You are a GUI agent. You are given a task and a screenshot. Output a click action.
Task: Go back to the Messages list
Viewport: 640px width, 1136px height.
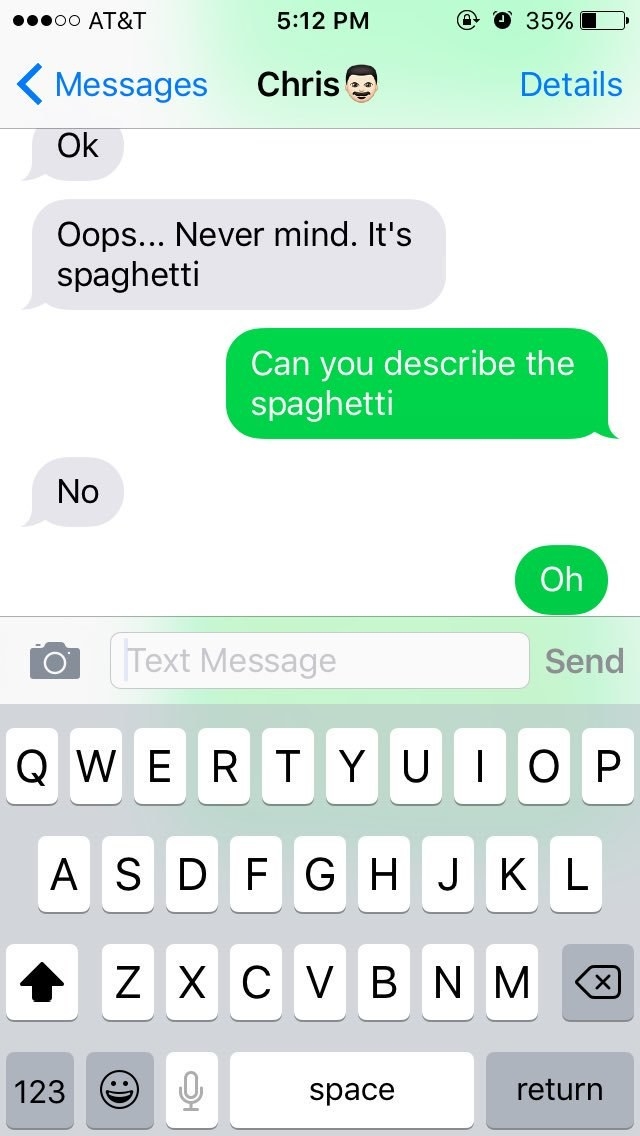coord(112,85)
